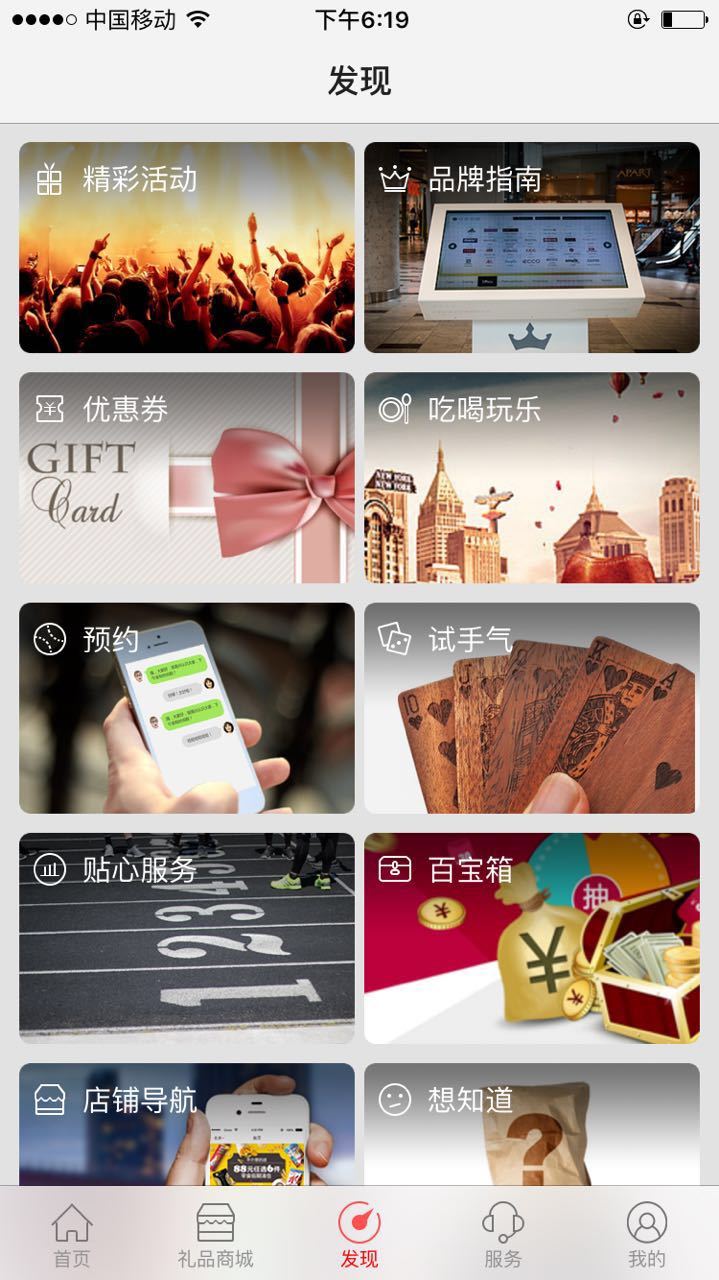Tap the 发现 discover tab

pyautogui.click(x=359, y=1235)
